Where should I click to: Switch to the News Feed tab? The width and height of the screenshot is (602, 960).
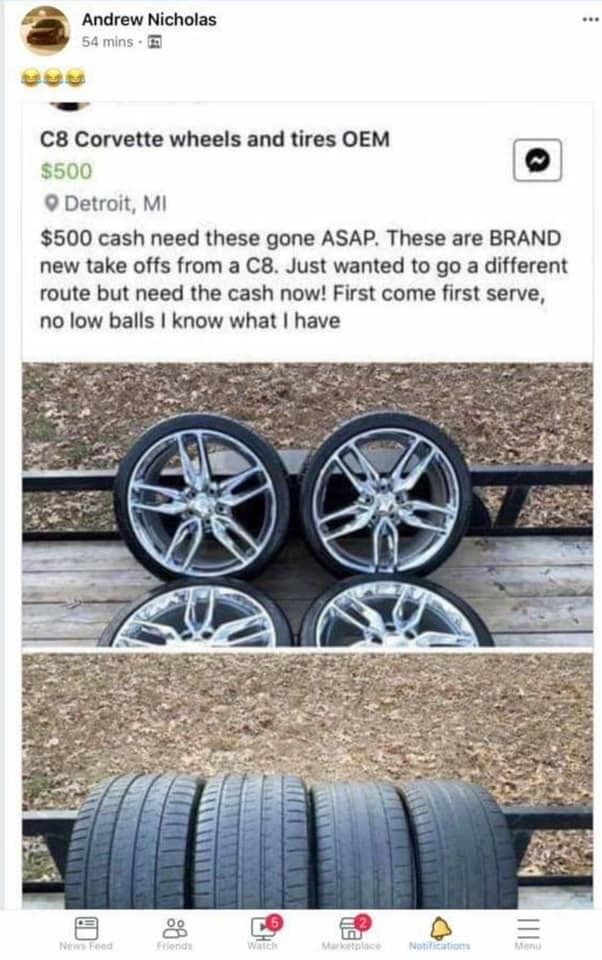click(x=85, y=932)
